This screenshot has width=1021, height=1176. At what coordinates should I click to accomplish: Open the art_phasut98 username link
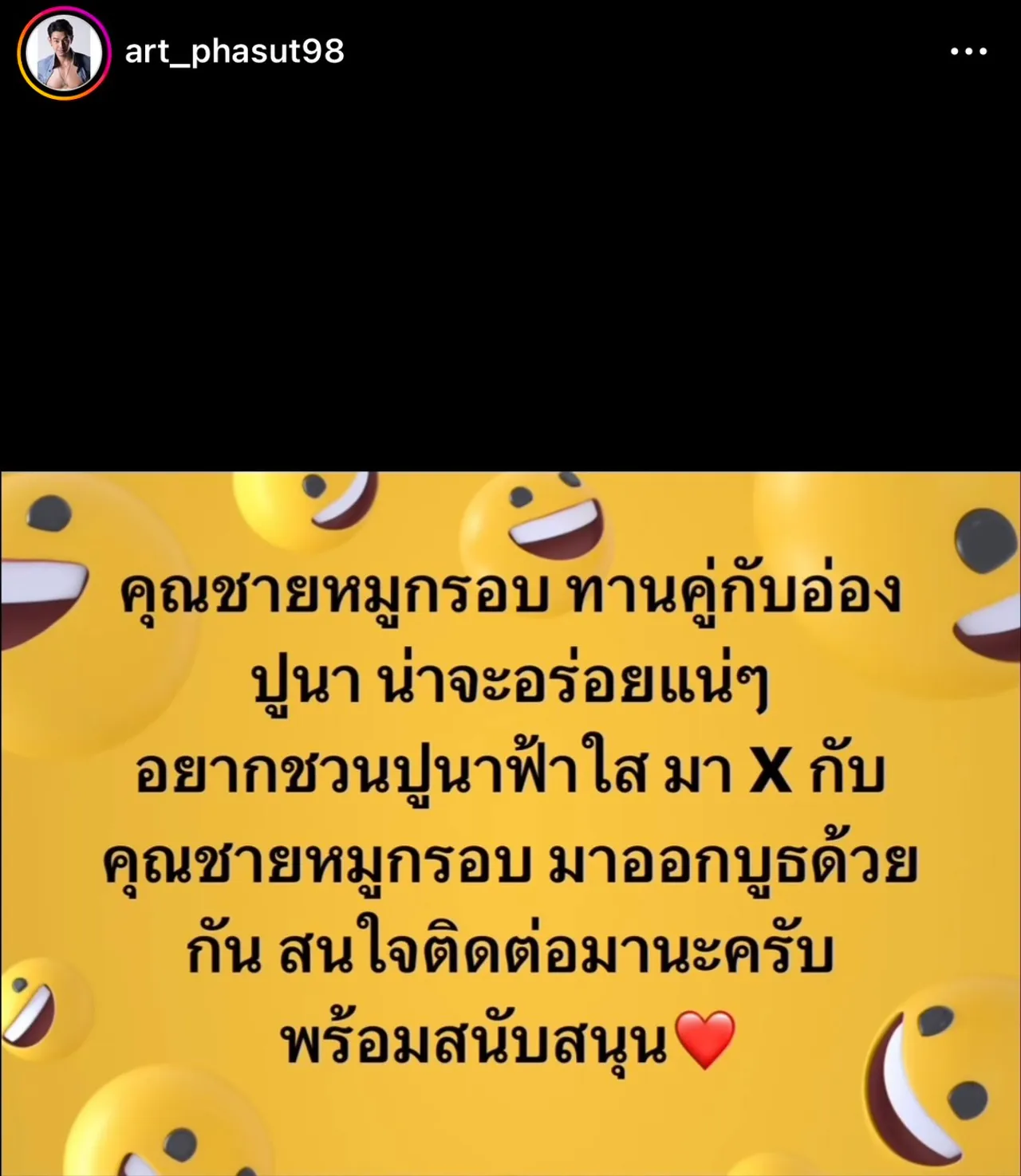235,52
